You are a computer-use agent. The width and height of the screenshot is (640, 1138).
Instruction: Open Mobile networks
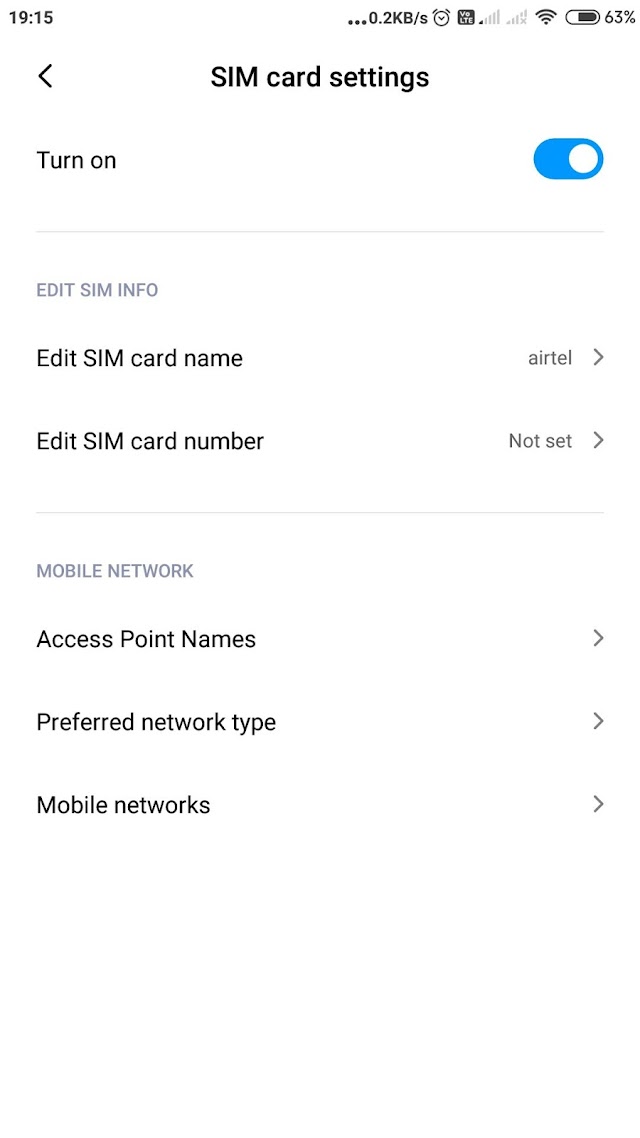point(320,805)
